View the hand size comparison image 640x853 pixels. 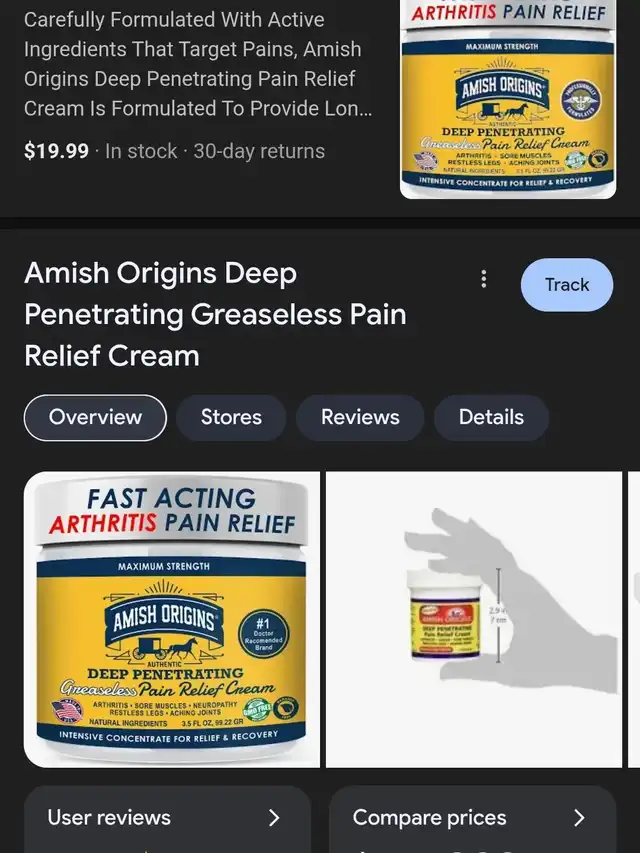[473, 619]
